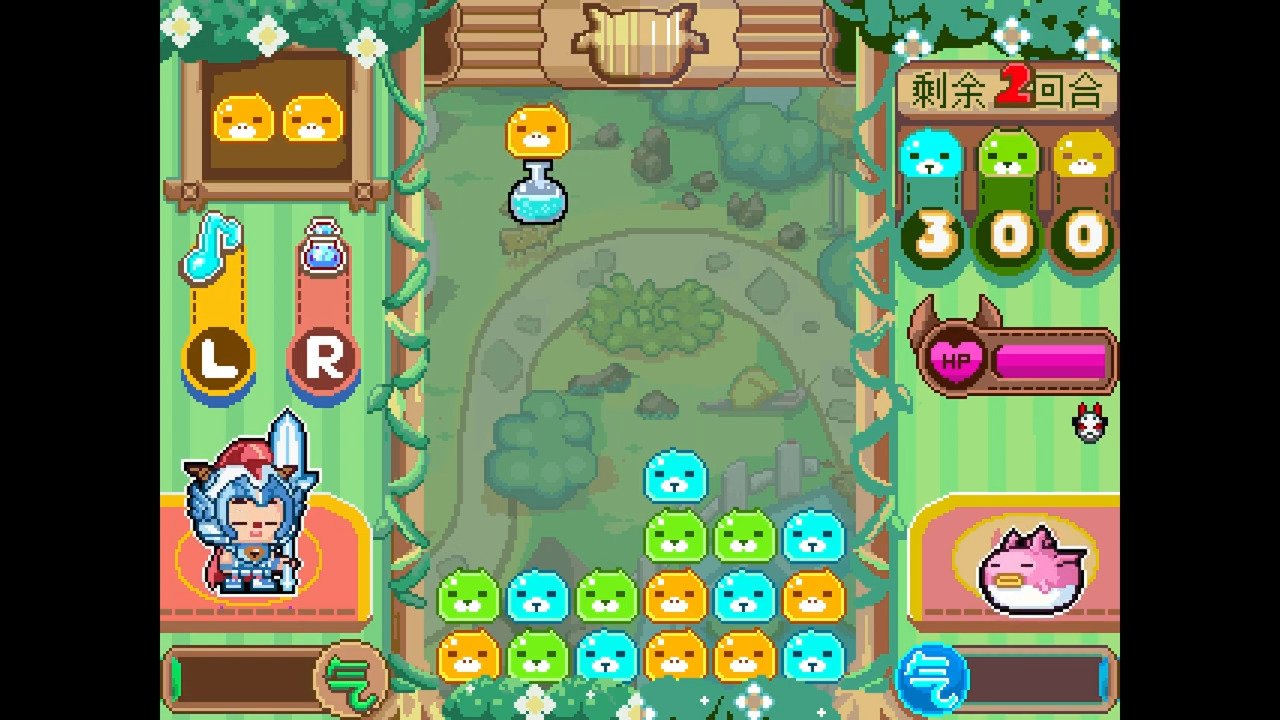This screenshot has height=720, width=1280.
Task: Tap the green energy button near the knight
Action: (349, 677)
